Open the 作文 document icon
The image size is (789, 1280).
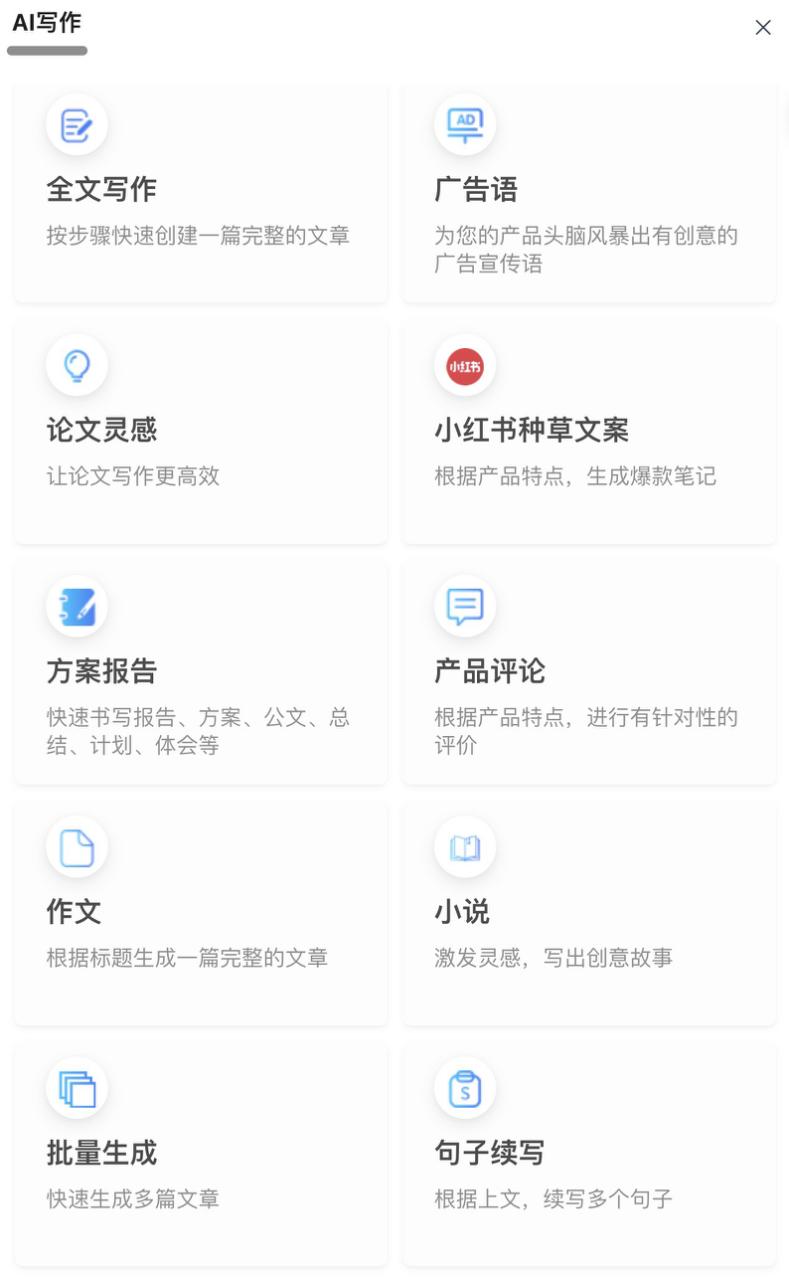coord(77,846)
